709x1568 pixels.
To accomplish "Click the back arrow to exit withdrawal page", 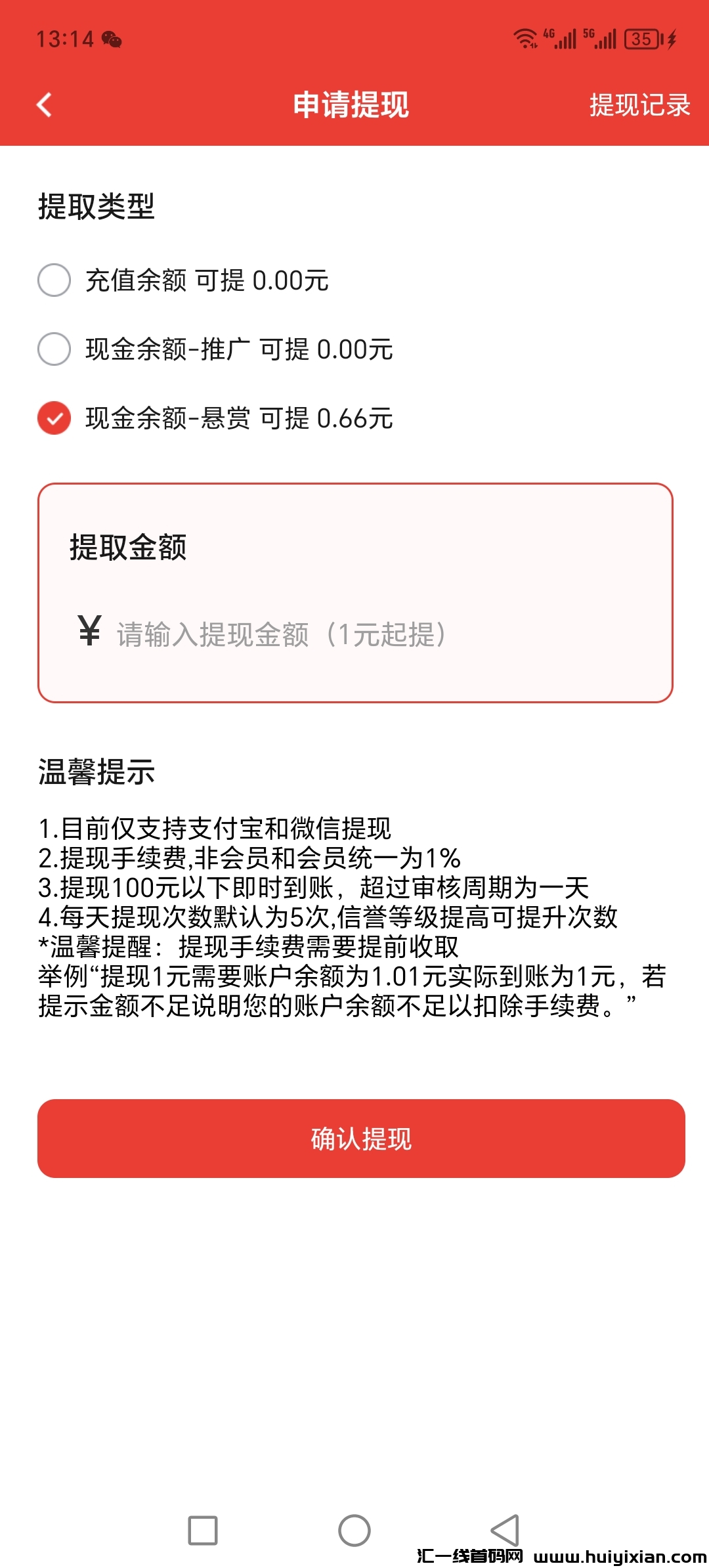I will point(43,106).
